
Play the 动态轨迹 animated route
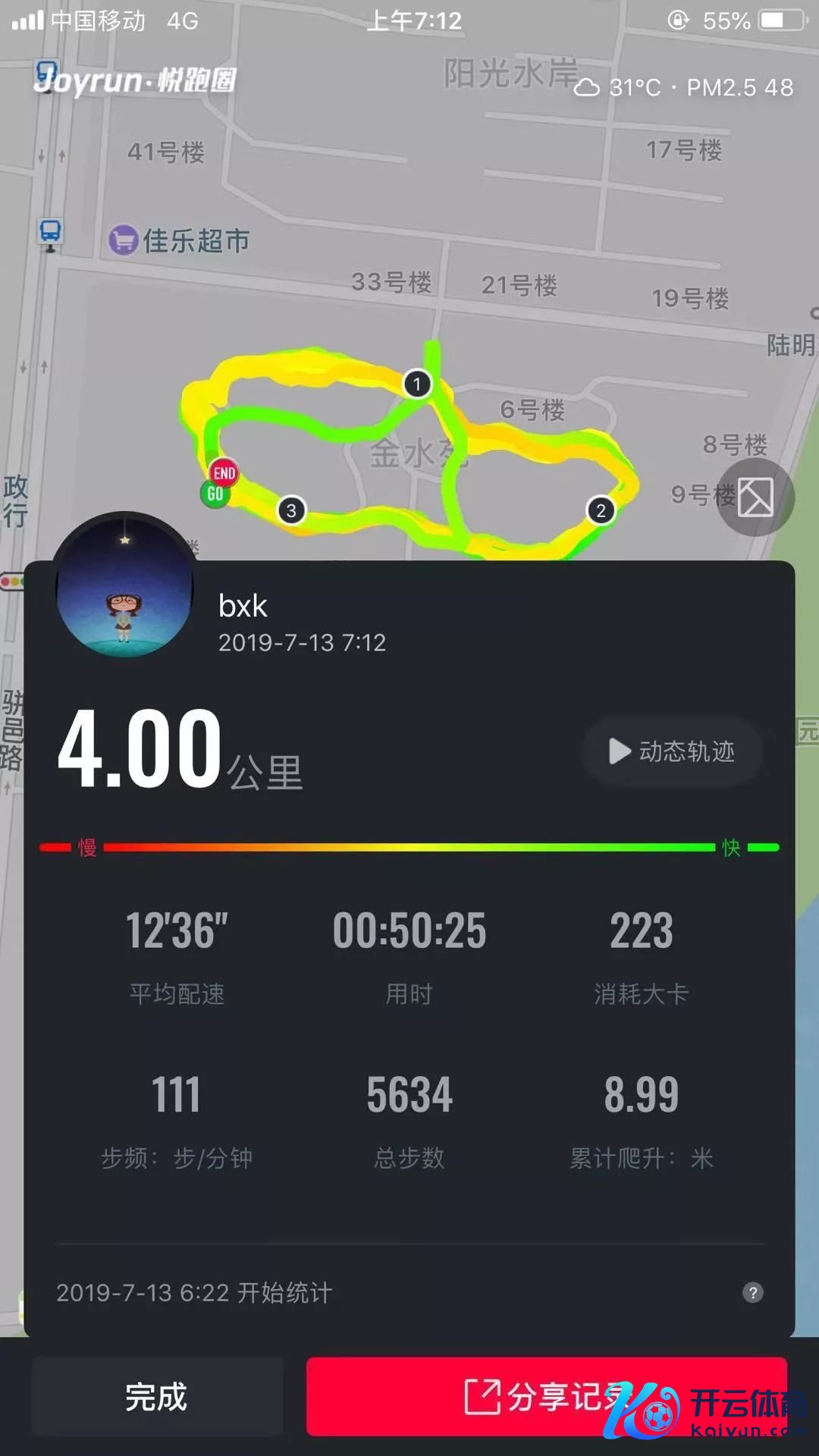(x=673, y=752)
